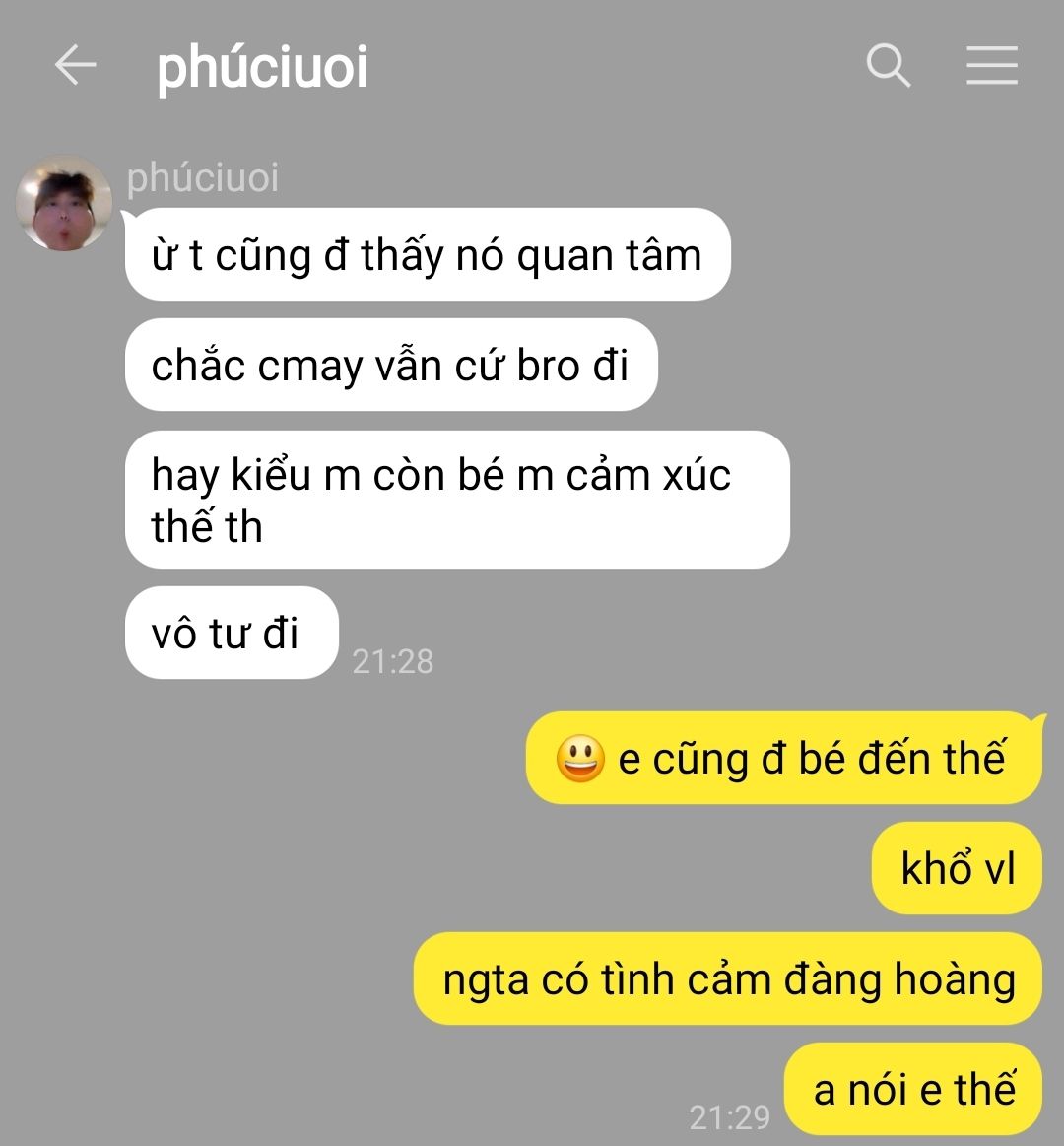Search within this conversation

pos(888,66)
